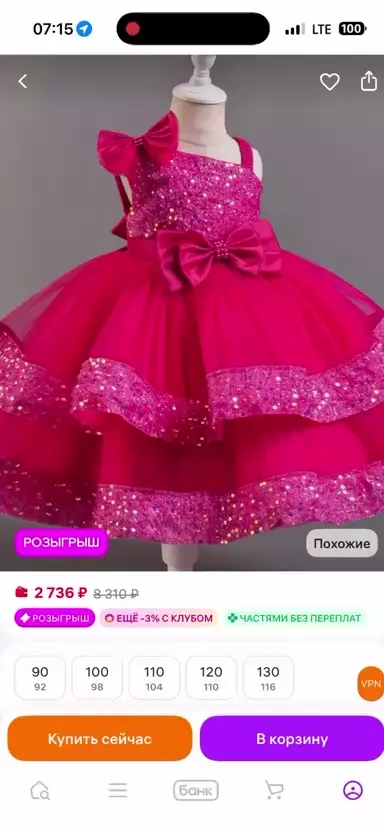Go to the home search tab
Image resolution: width=384 pixels, height=832 pixels.
(x=40, y=791)
